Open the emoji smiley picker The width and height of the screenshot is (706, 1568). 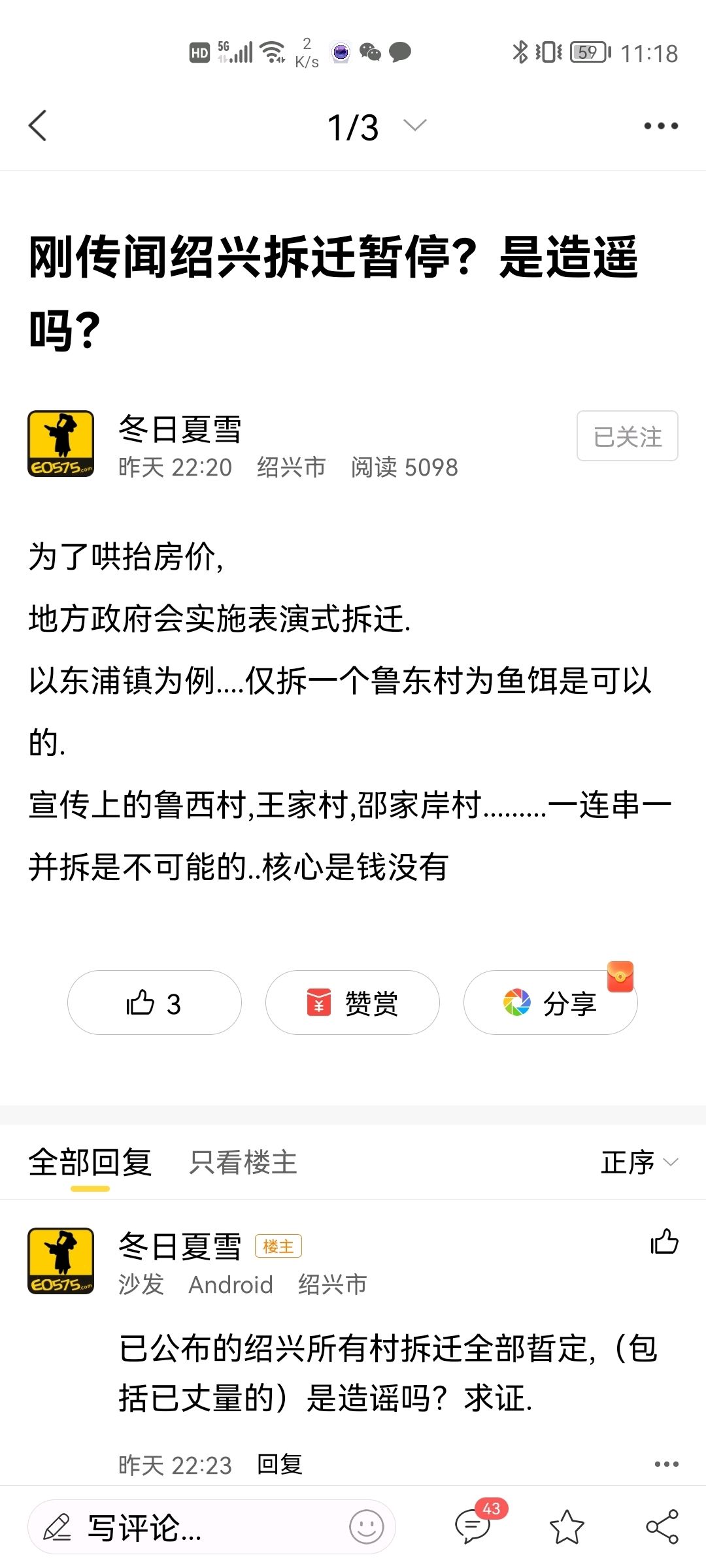point(366,1527)
